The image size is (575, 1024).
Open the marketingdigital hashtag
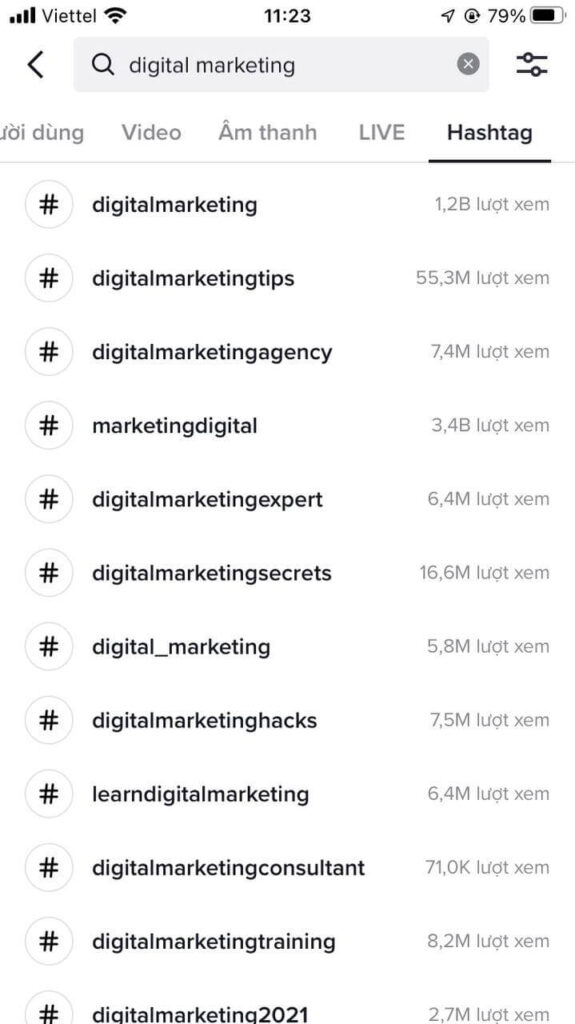(x=288, y=426)
